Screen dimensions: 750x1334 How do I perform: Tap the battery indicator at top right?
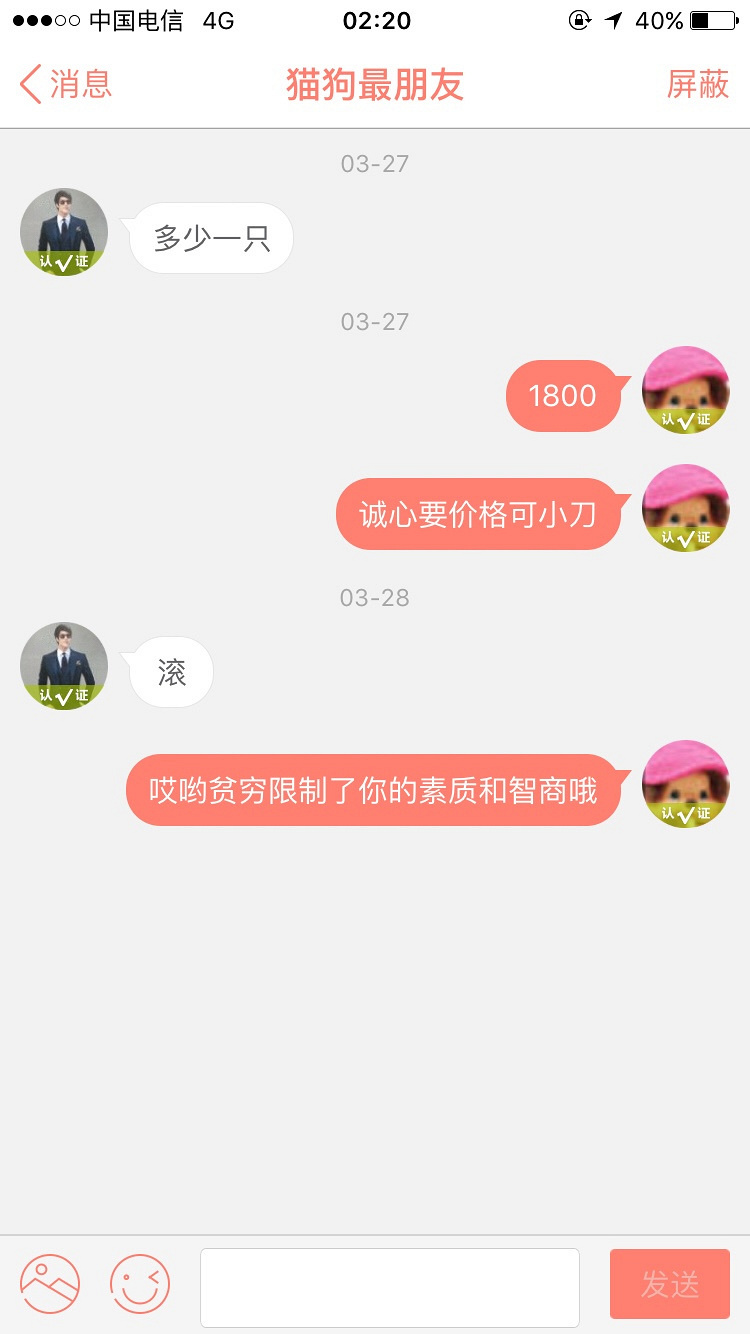pyautogui.click(x=712, y=20)
